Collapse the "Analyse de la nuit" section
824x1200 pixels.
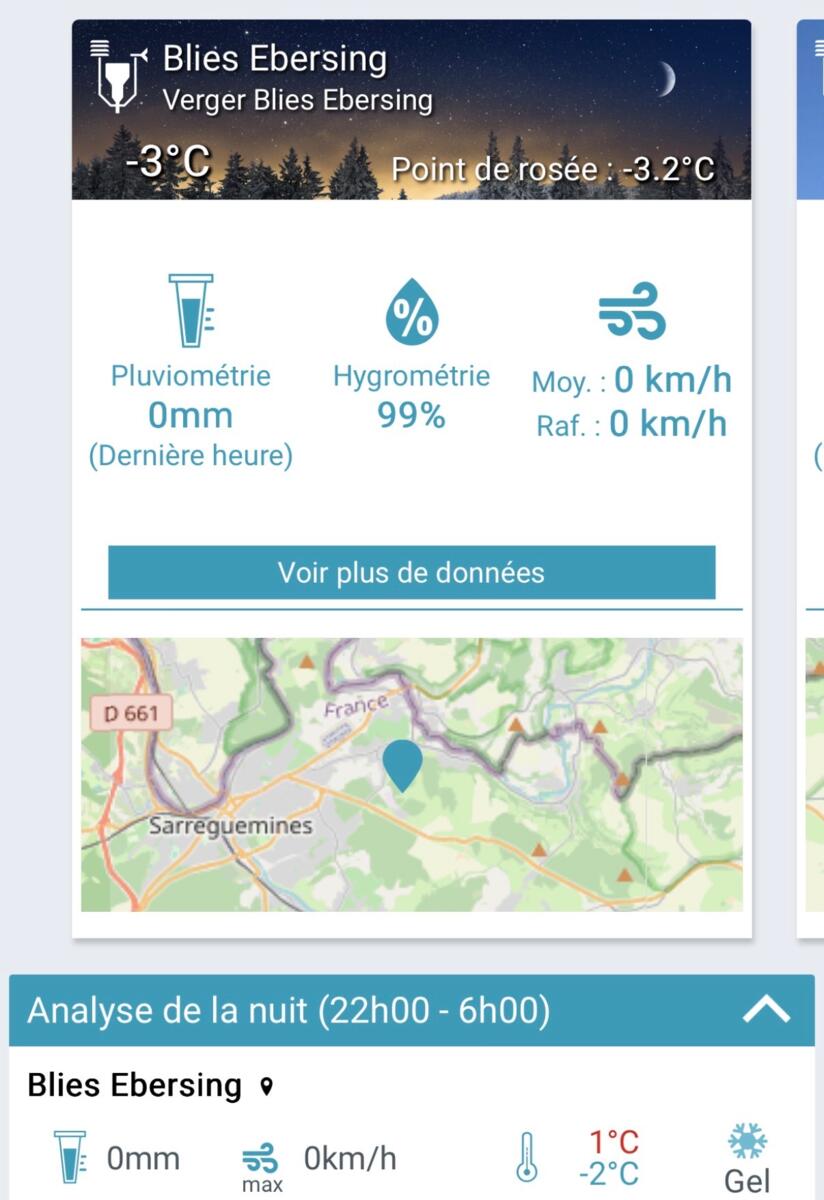767,1011
